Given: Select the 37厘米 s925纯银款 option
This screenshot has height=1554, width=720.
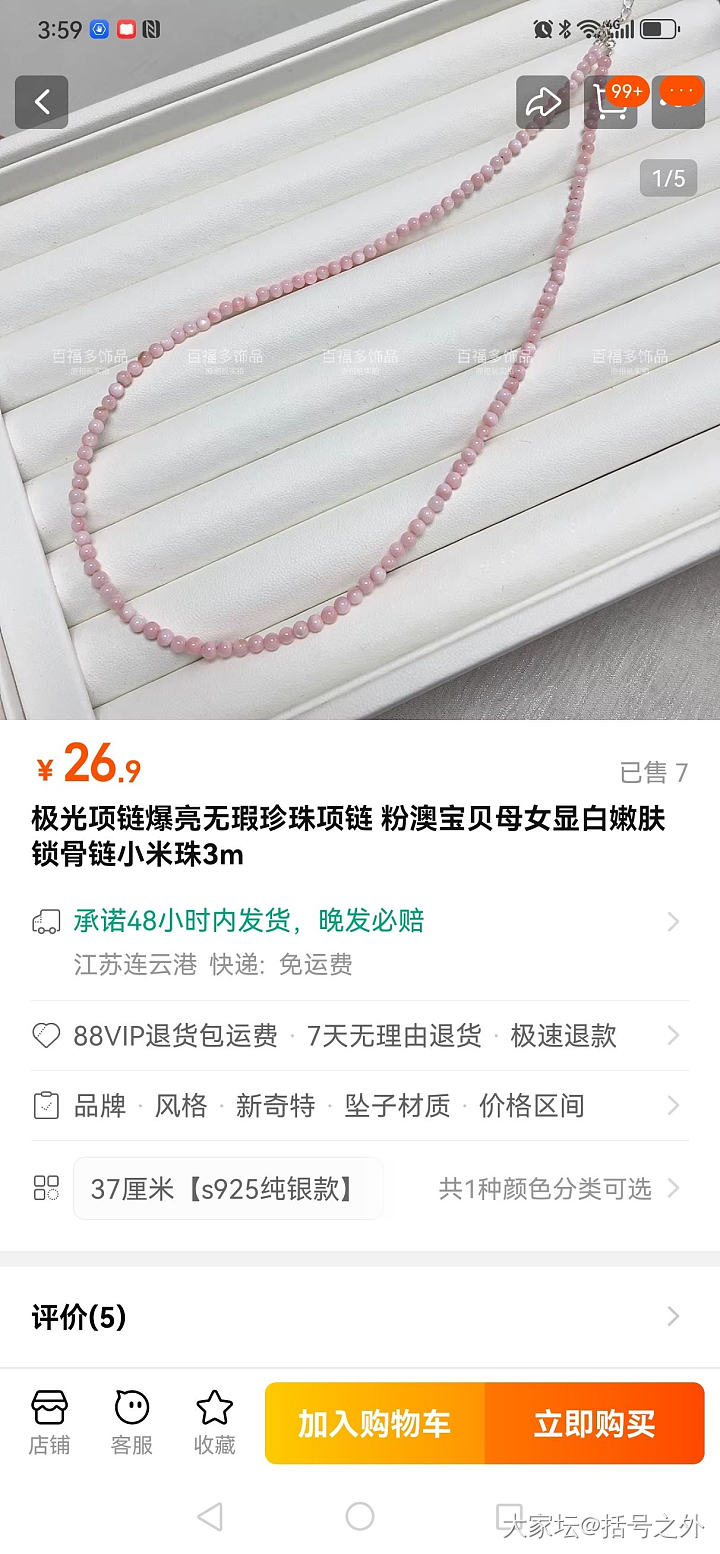Looking at the screenshot, I should [x=228, y=1188].
